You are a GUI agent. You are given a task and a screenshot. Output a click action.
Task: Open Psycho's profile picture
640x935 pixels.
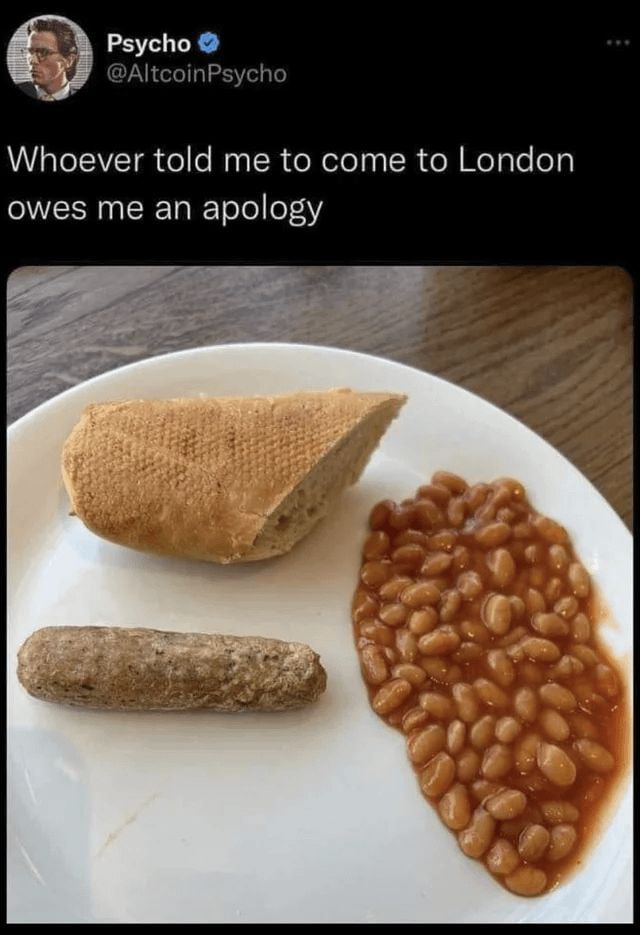click(x=49, y=58)
